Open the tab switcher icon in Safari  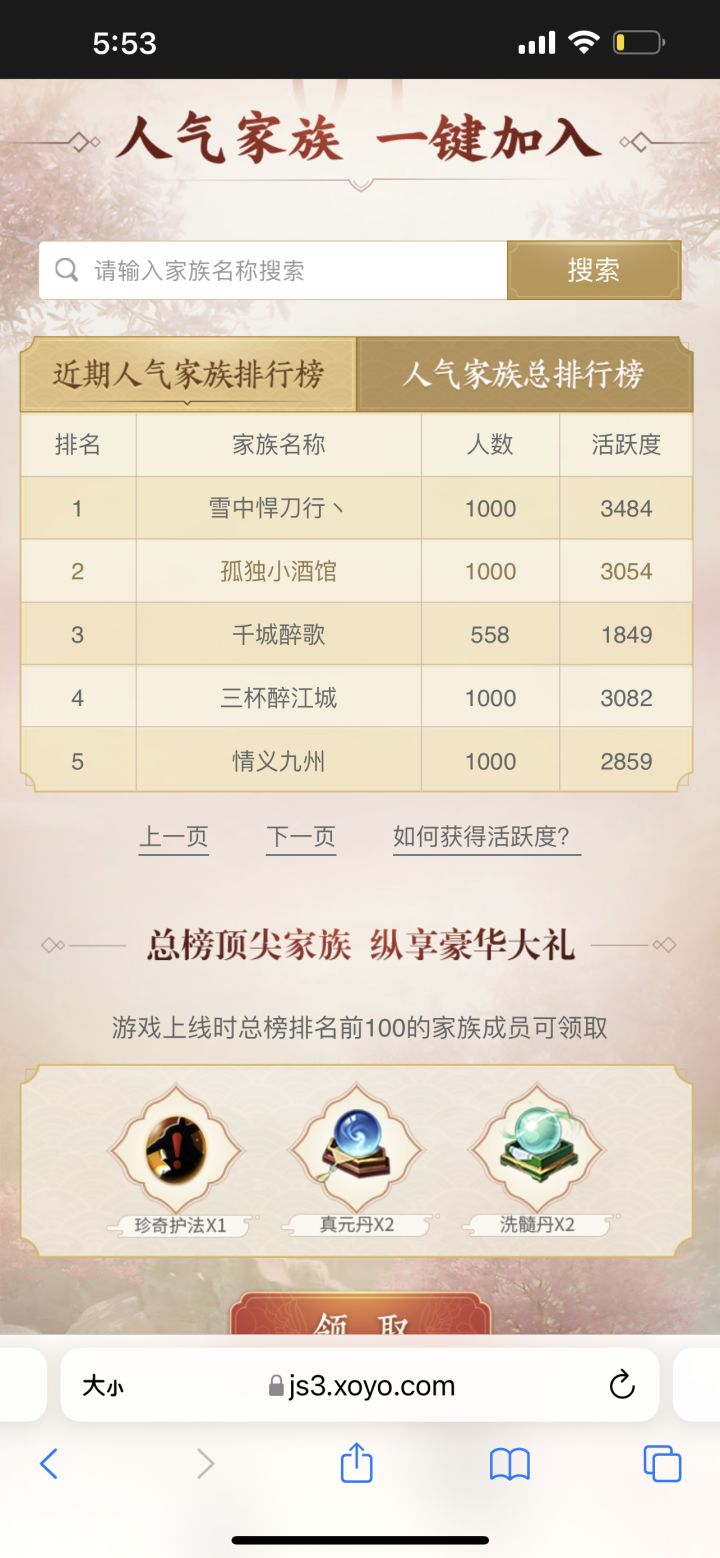(661, 1463)
